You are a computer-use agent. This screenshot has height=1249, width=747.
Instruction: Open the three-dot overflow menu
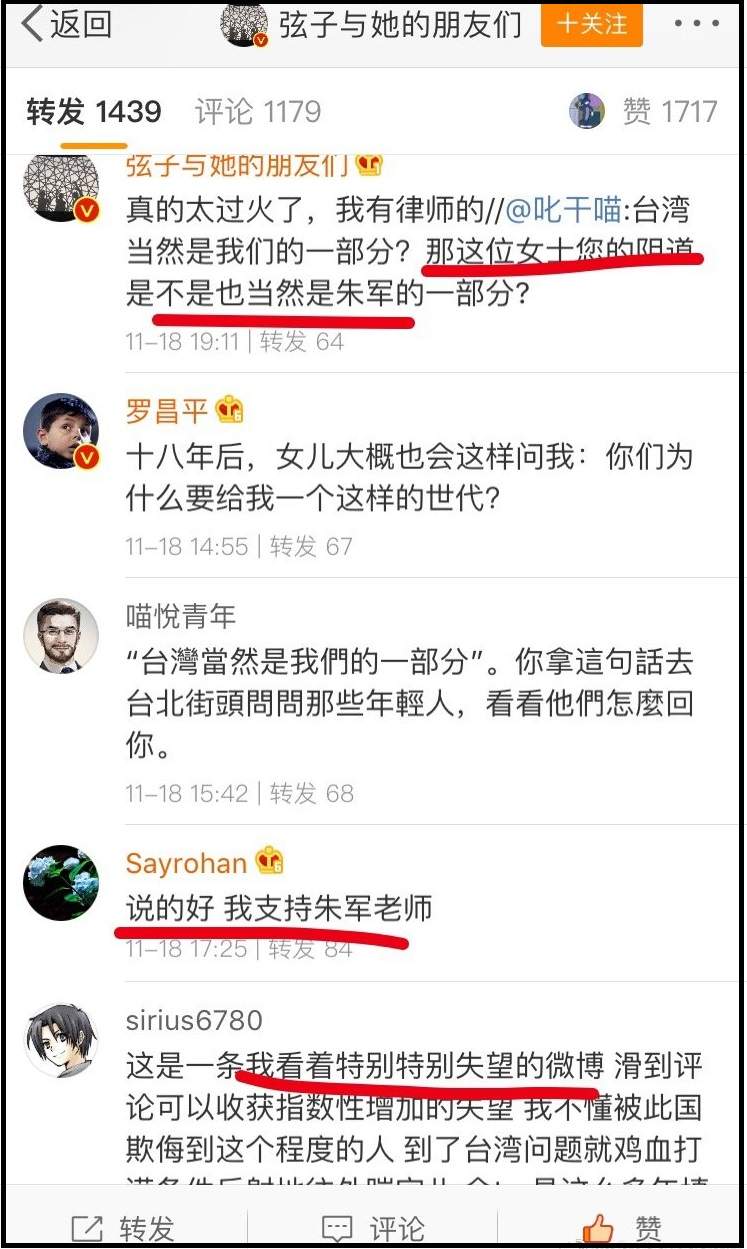pyautogui.click(x=697, y=24)
